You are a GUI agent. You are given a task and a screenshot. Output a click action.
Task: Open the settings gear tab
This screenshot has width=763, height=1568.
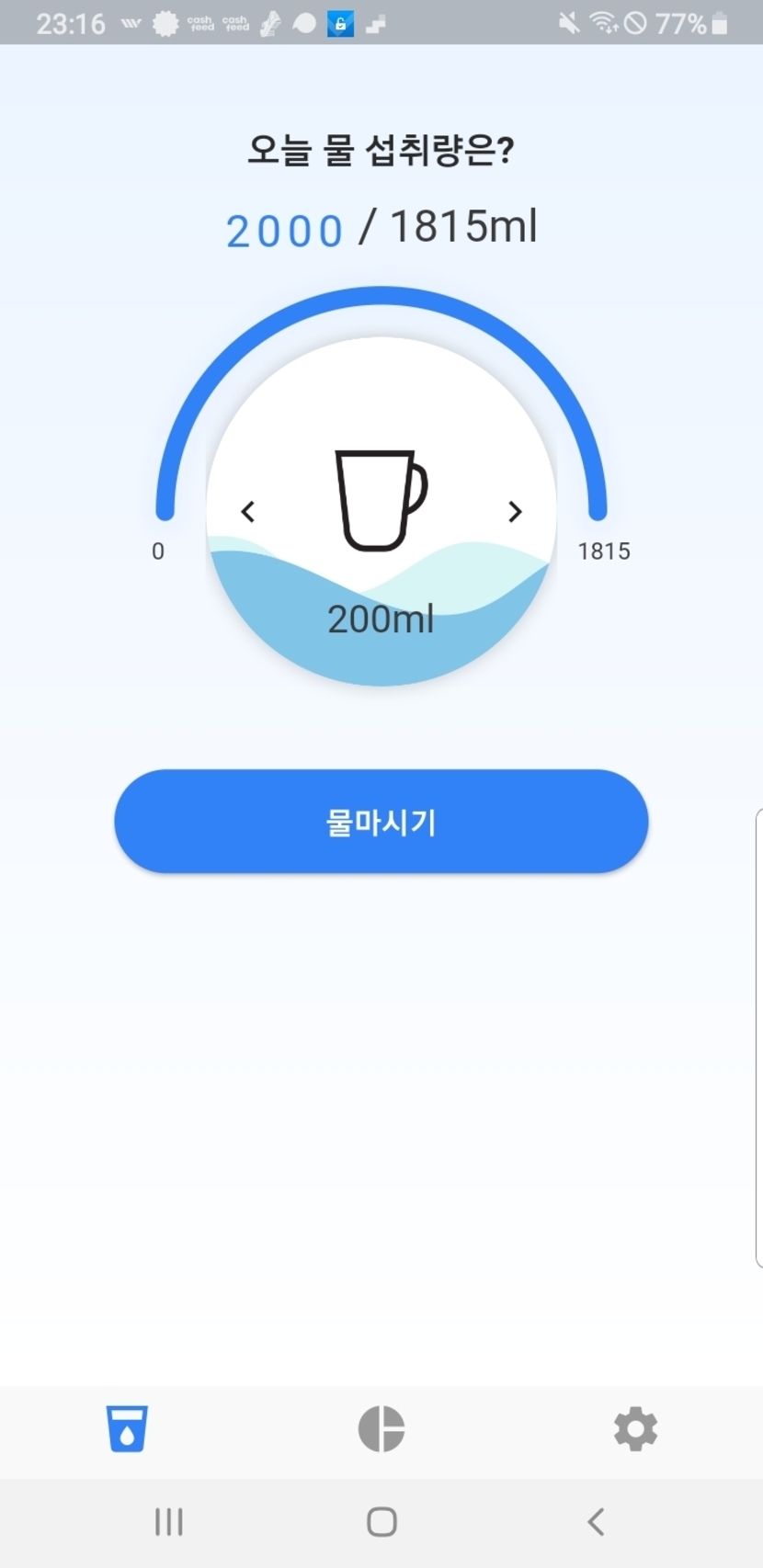tap(635, 1428)
